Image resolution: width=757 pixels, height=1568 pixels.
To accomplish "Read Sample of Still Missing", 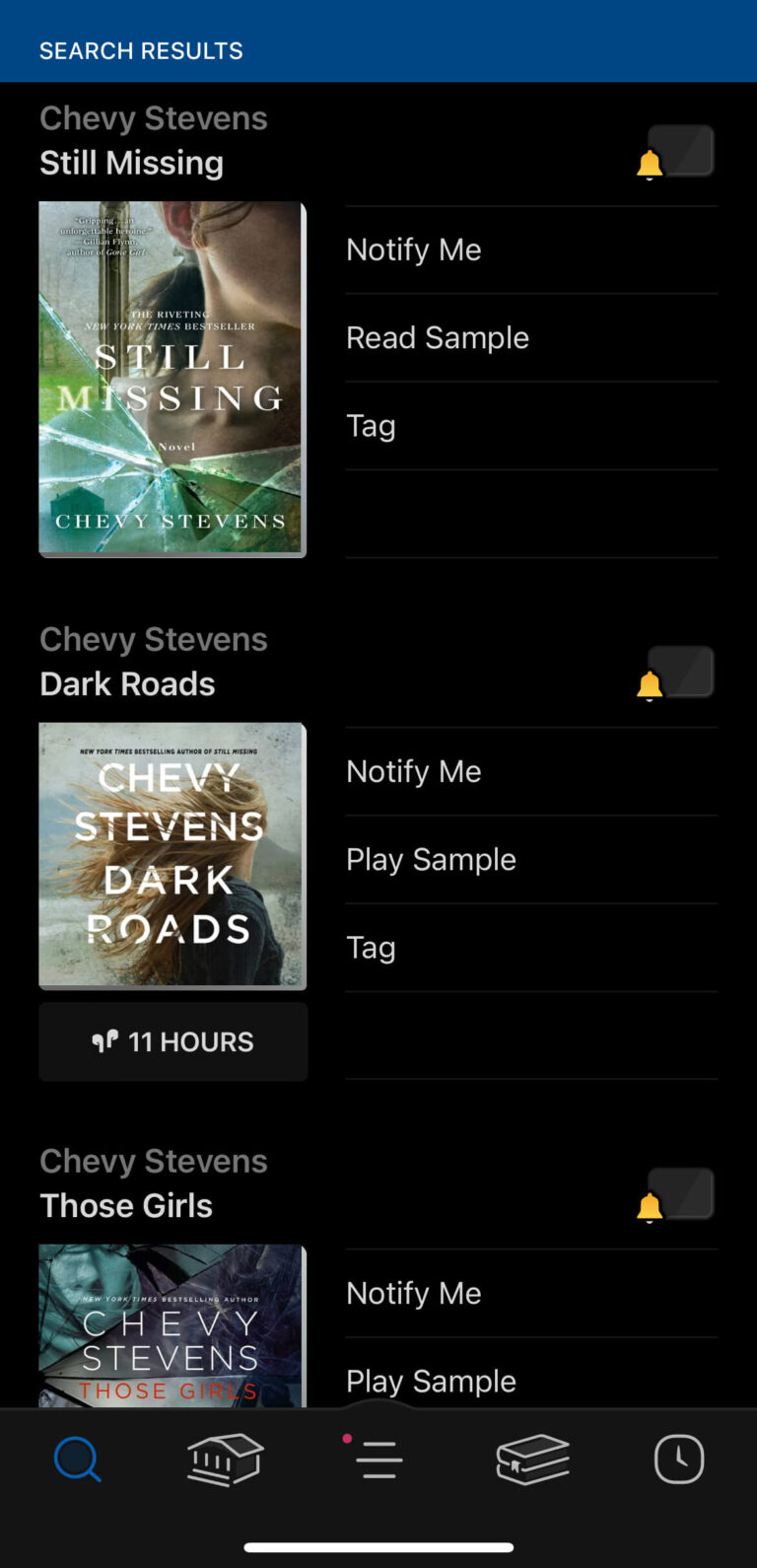I will [x=438, y=337].
